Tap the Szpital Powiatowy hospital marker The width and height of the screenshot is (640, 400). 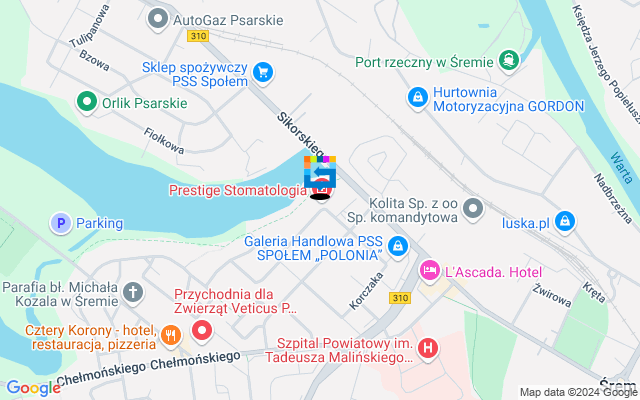click(x=428, y=348)
